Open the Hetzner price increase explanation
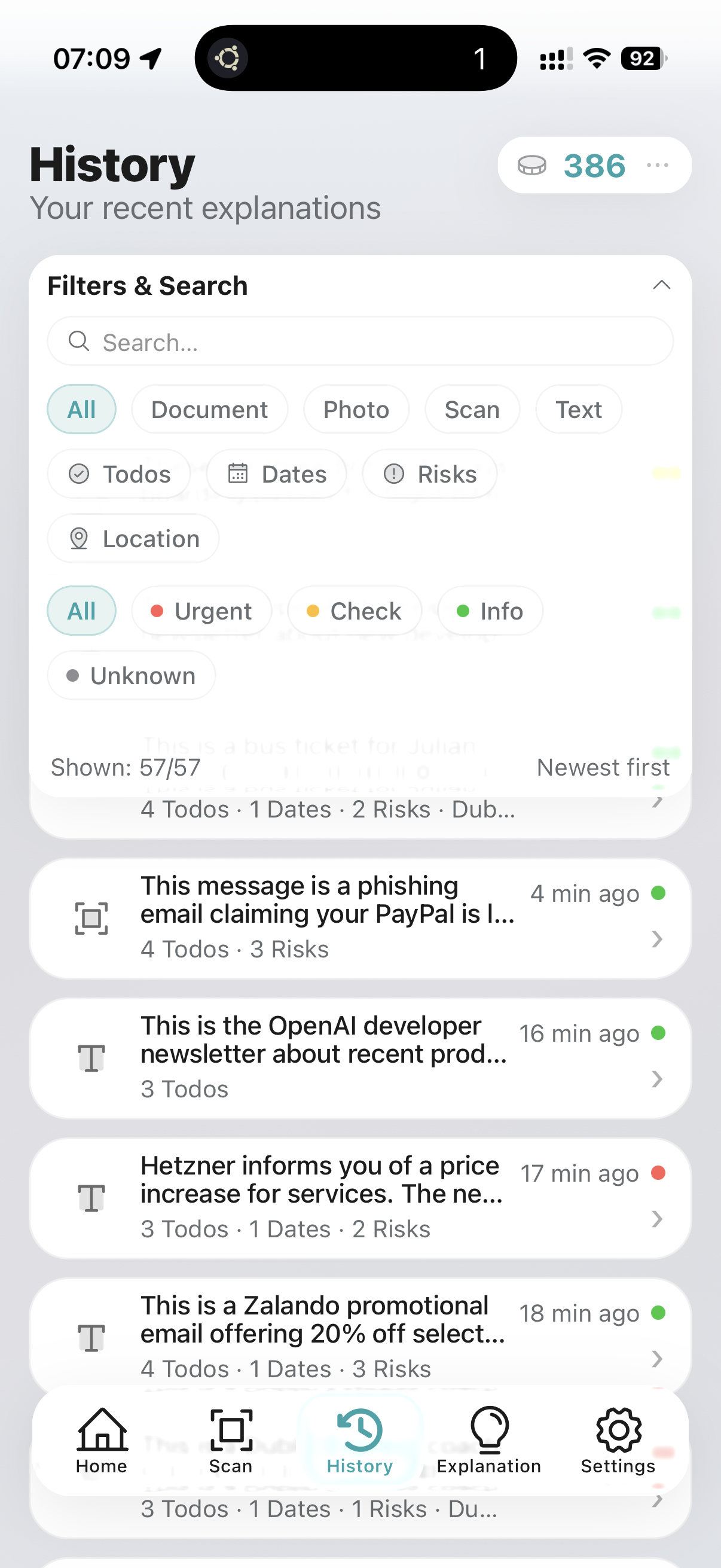This screenshot has height=1568, width=721. pos(360,1198)
